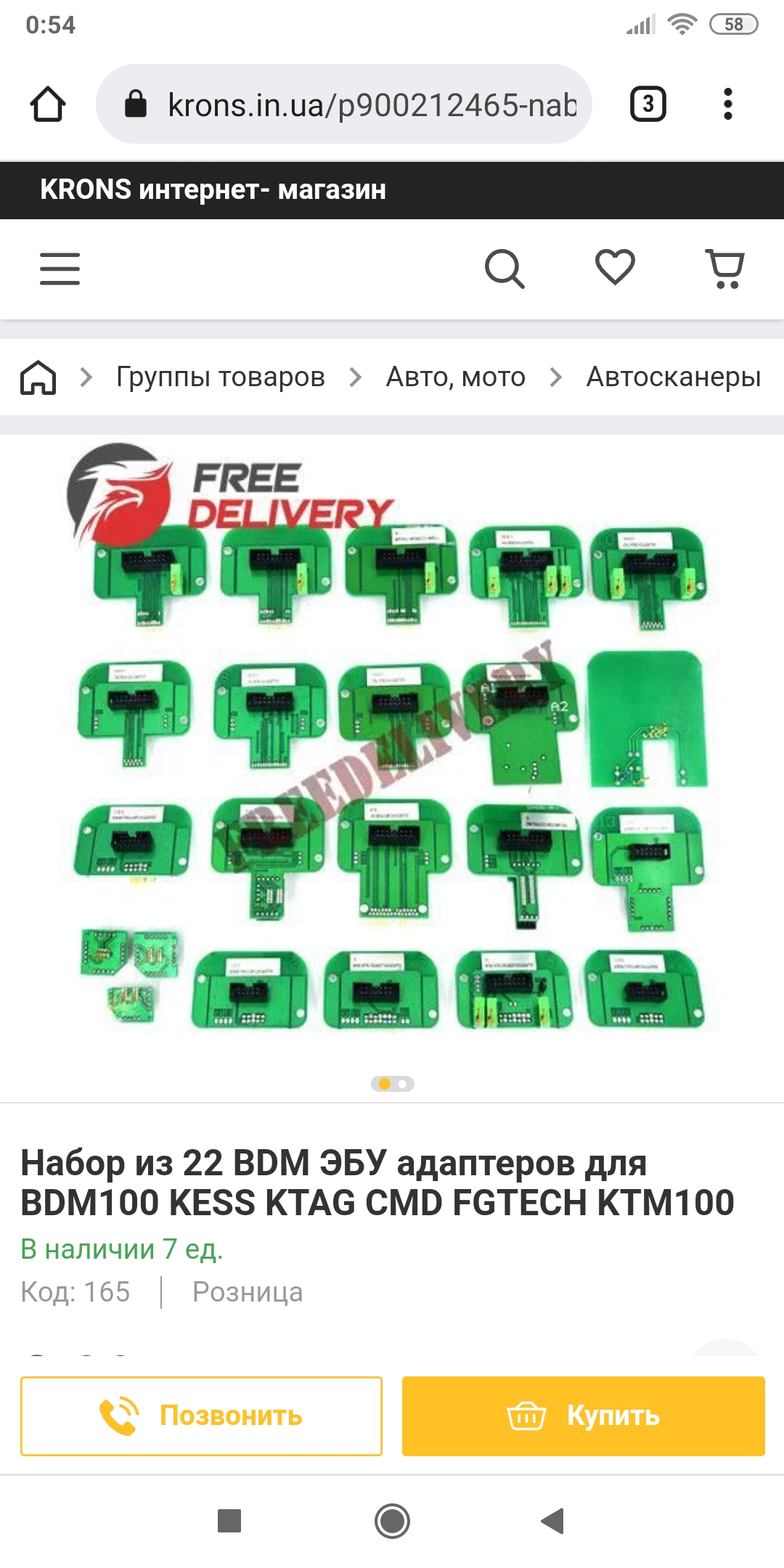This screenshot has height=1568, width=784.
Task: Edit the krons.in.ua address bar
Action: click(370, 105)
